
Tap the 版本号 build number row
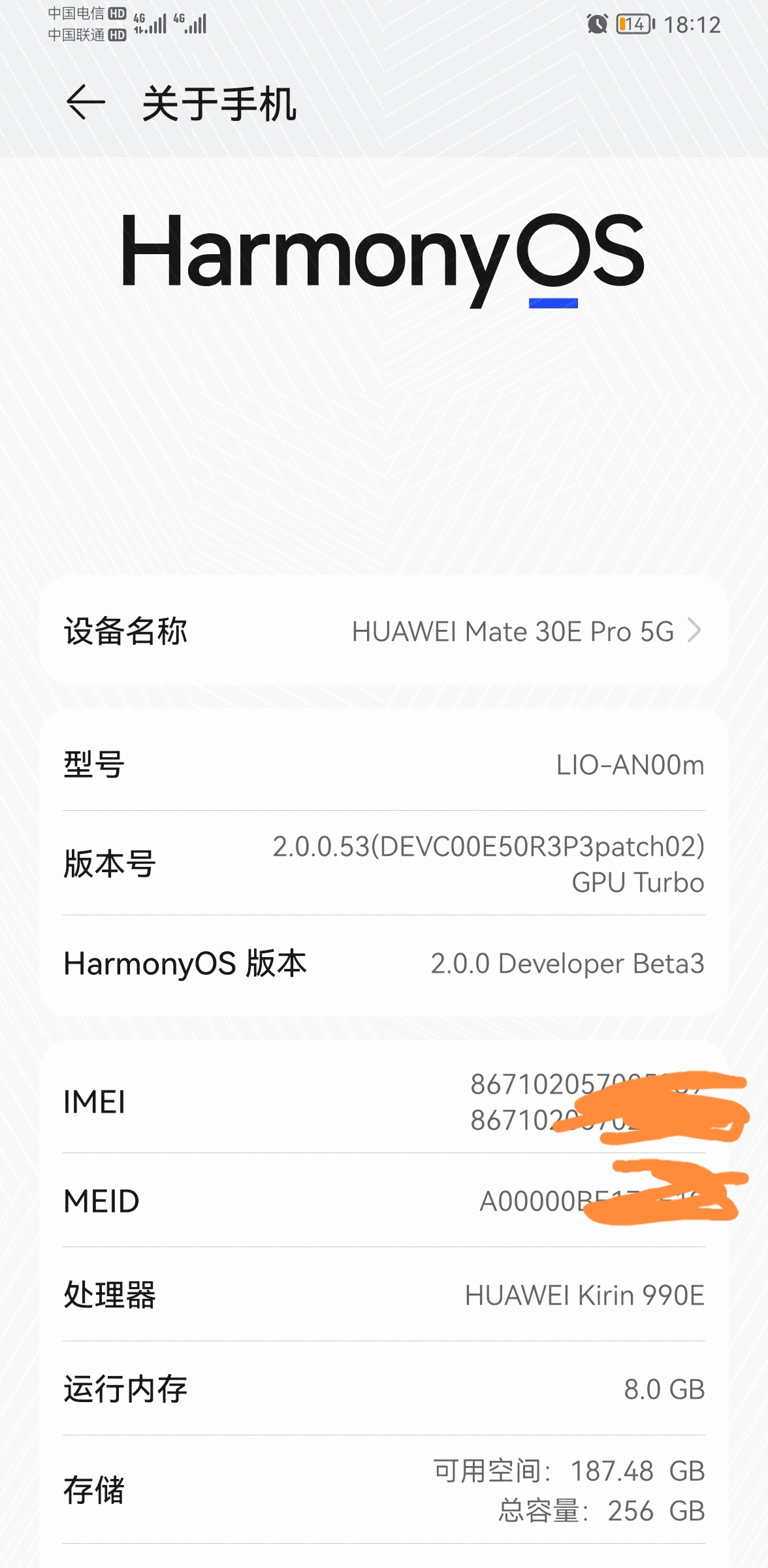(x=383, y=863)
